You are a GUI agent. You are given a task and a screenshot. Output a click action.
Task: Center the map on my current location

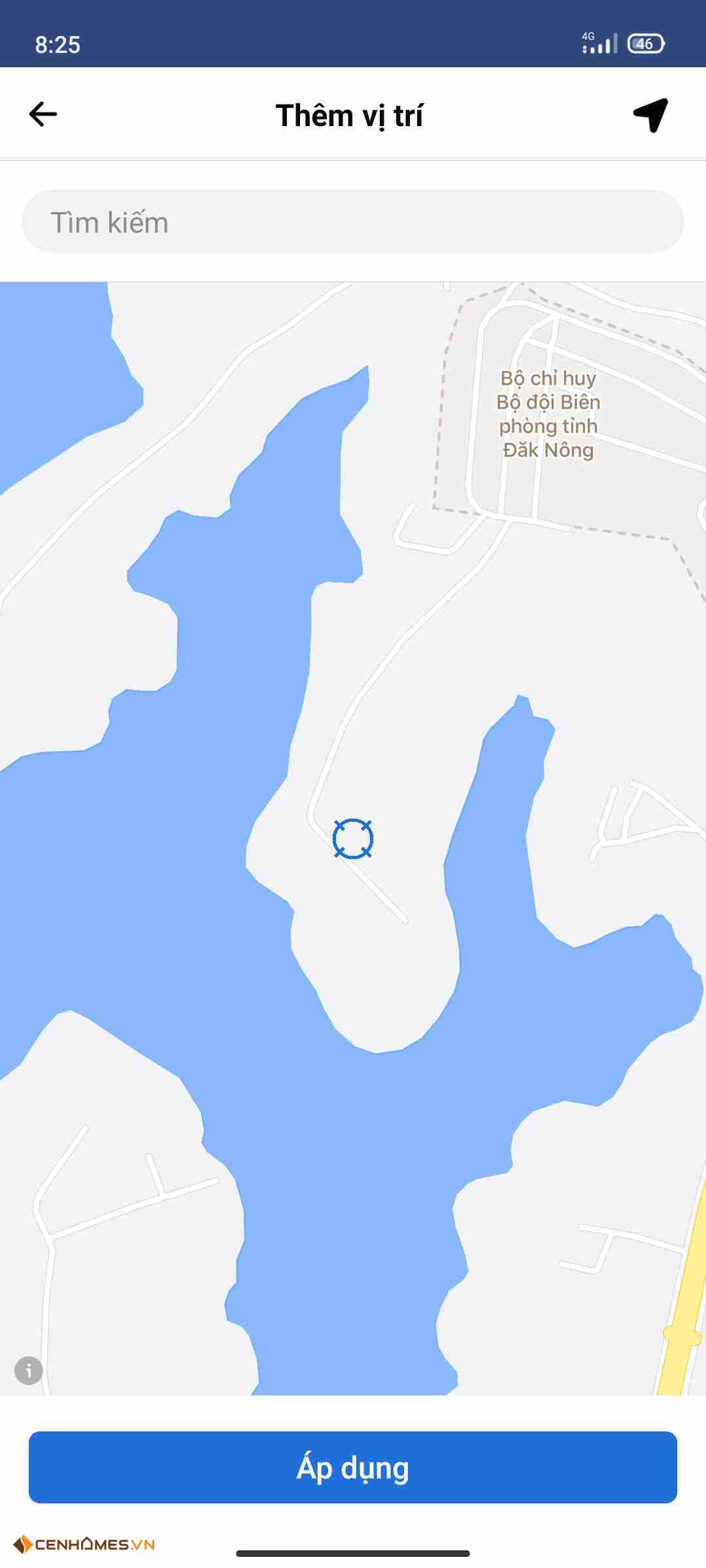point(650,115)
